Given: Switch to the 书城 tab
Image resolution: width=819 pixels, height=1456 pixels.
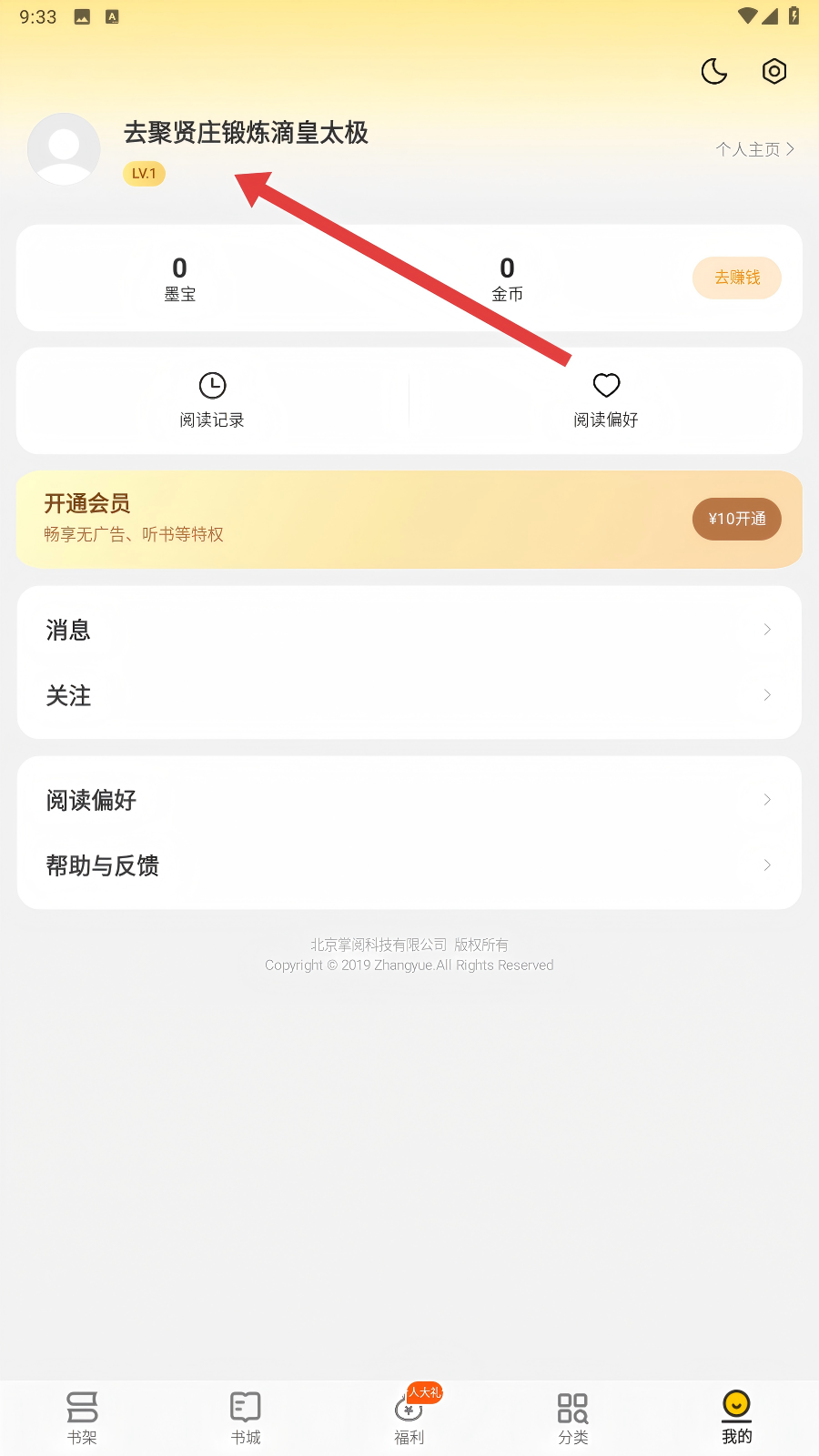Looking at the screenshot, I should click(246, 1418).
